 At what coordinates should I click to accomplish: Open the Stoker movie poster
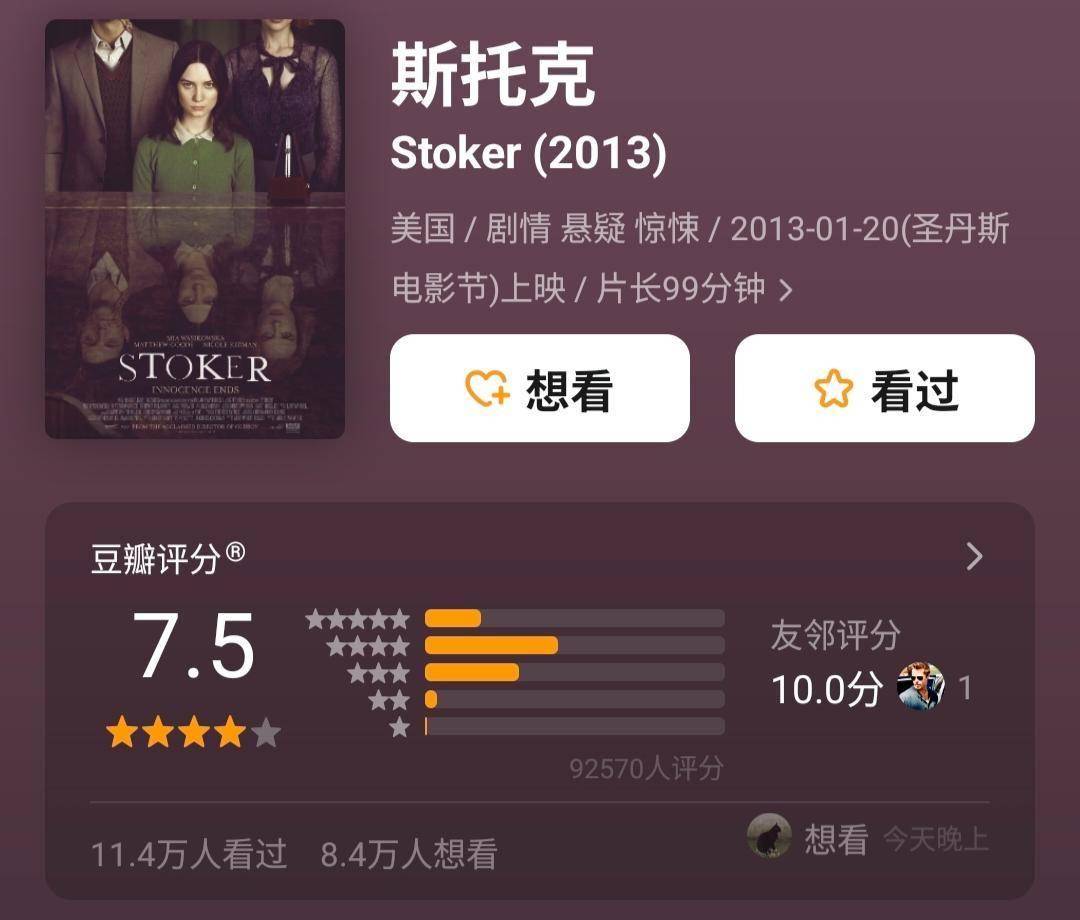tap(195, 229)
